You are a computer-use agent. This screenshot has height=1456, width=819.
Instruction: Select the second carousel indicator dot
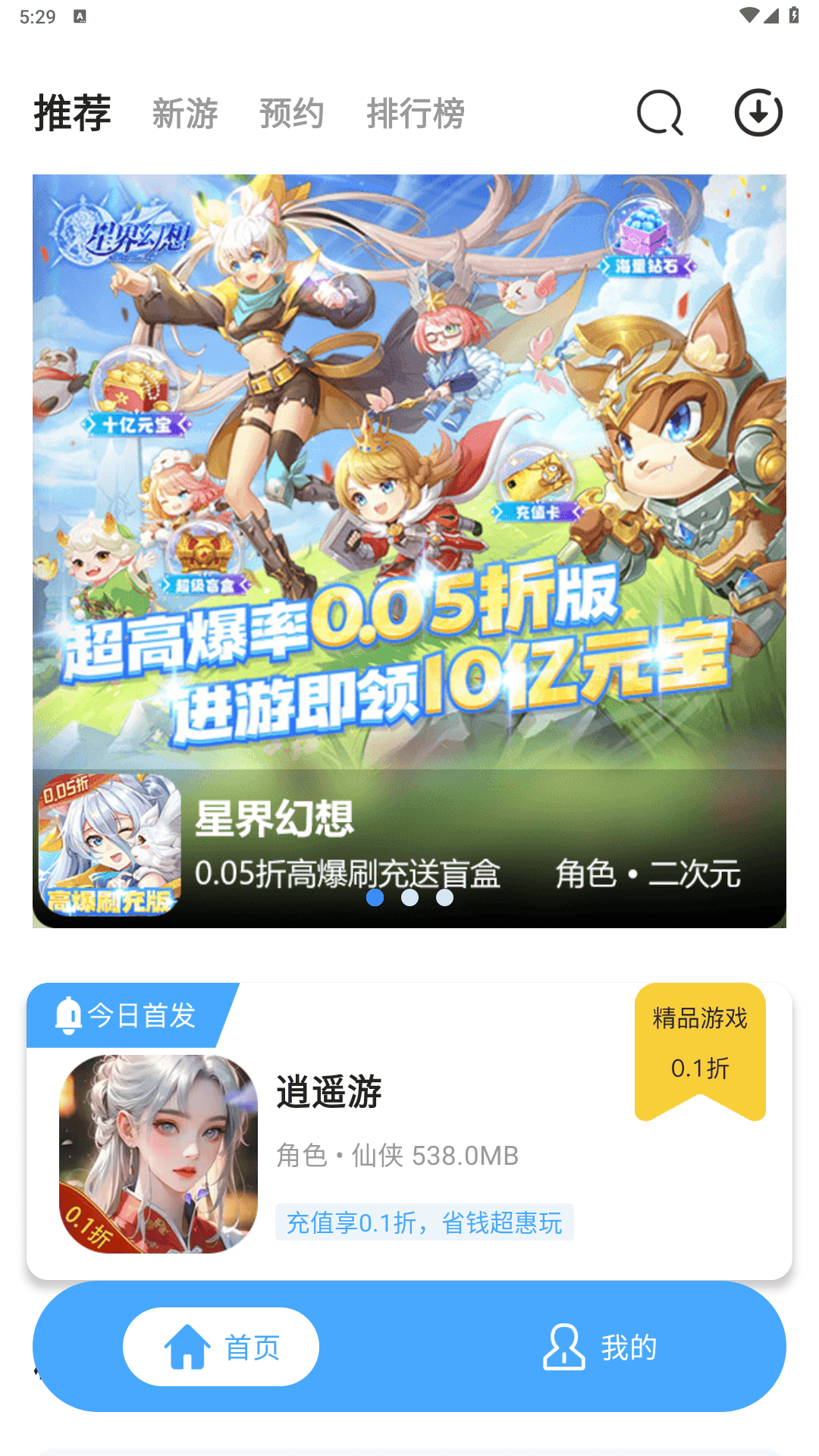[409, 897]
